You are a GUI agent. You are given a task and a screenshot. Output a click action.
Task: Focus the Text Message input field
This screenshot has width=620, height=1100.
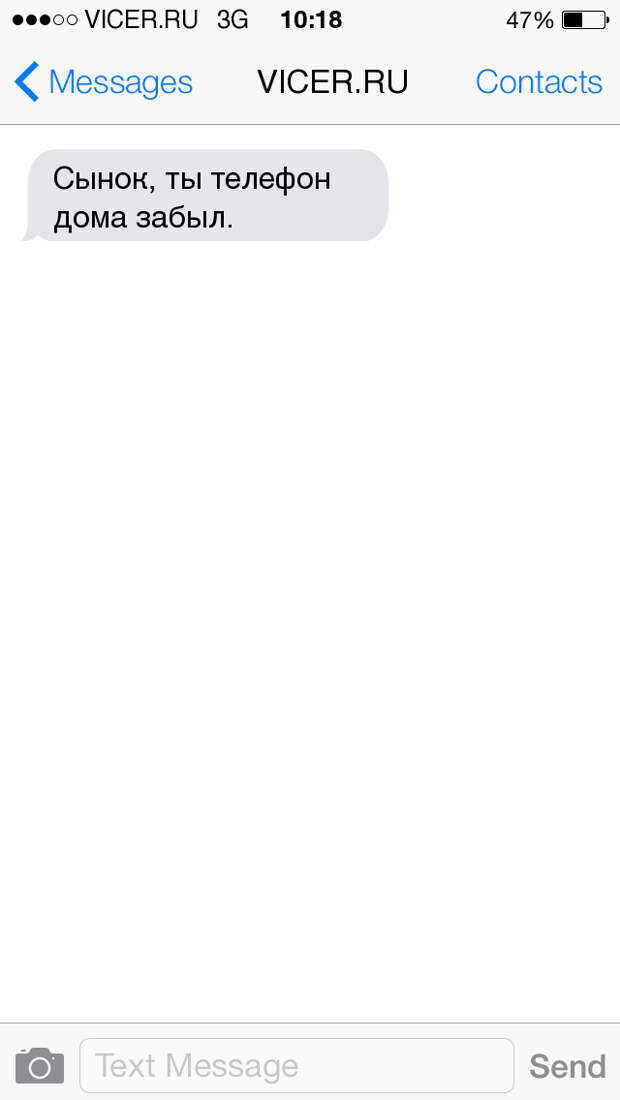296,1066
